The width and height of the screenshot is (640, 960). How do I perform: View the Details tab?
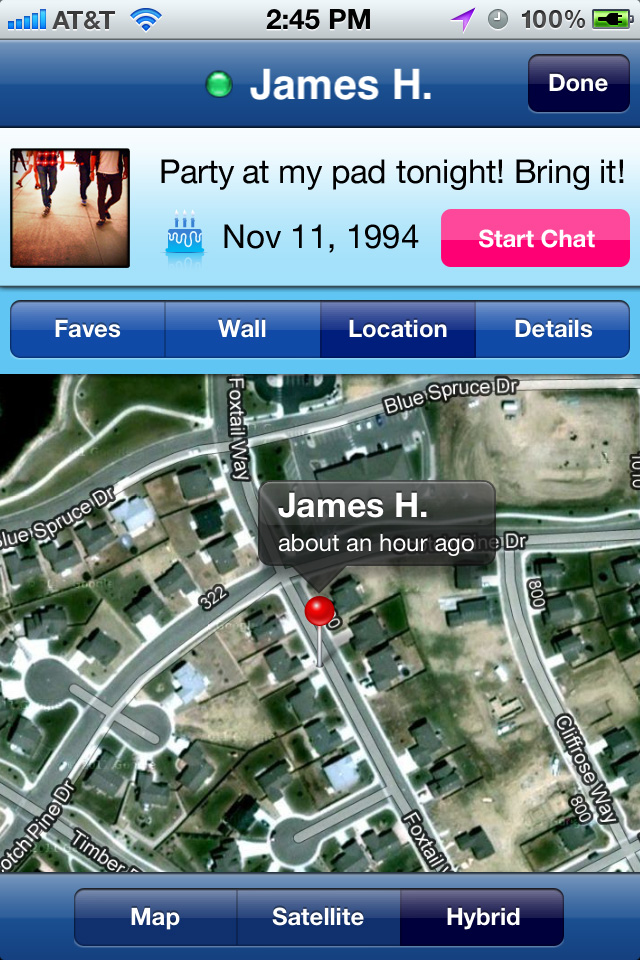pos(553,329)
